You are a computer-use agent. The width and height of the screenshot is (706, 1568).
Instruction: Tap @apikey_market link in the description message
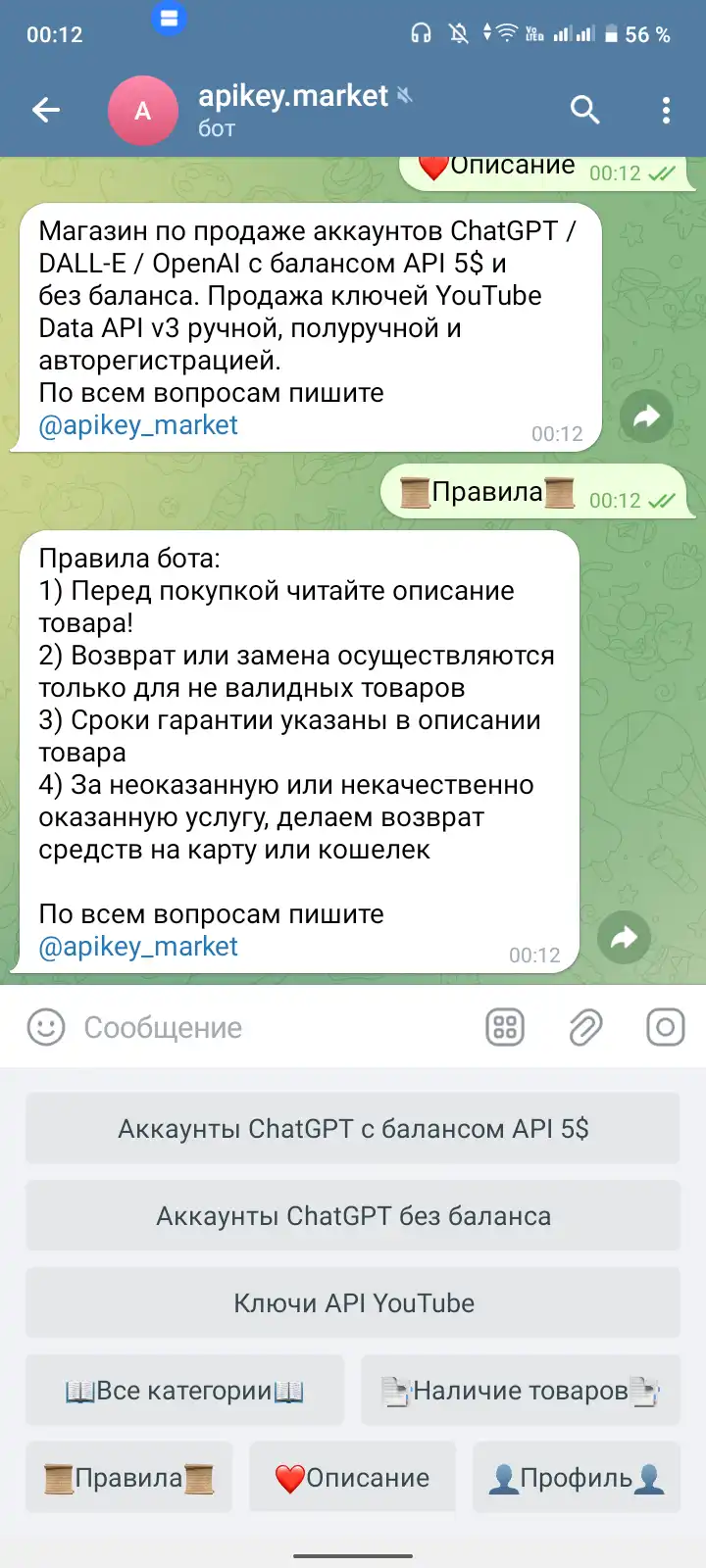[138, 425]
